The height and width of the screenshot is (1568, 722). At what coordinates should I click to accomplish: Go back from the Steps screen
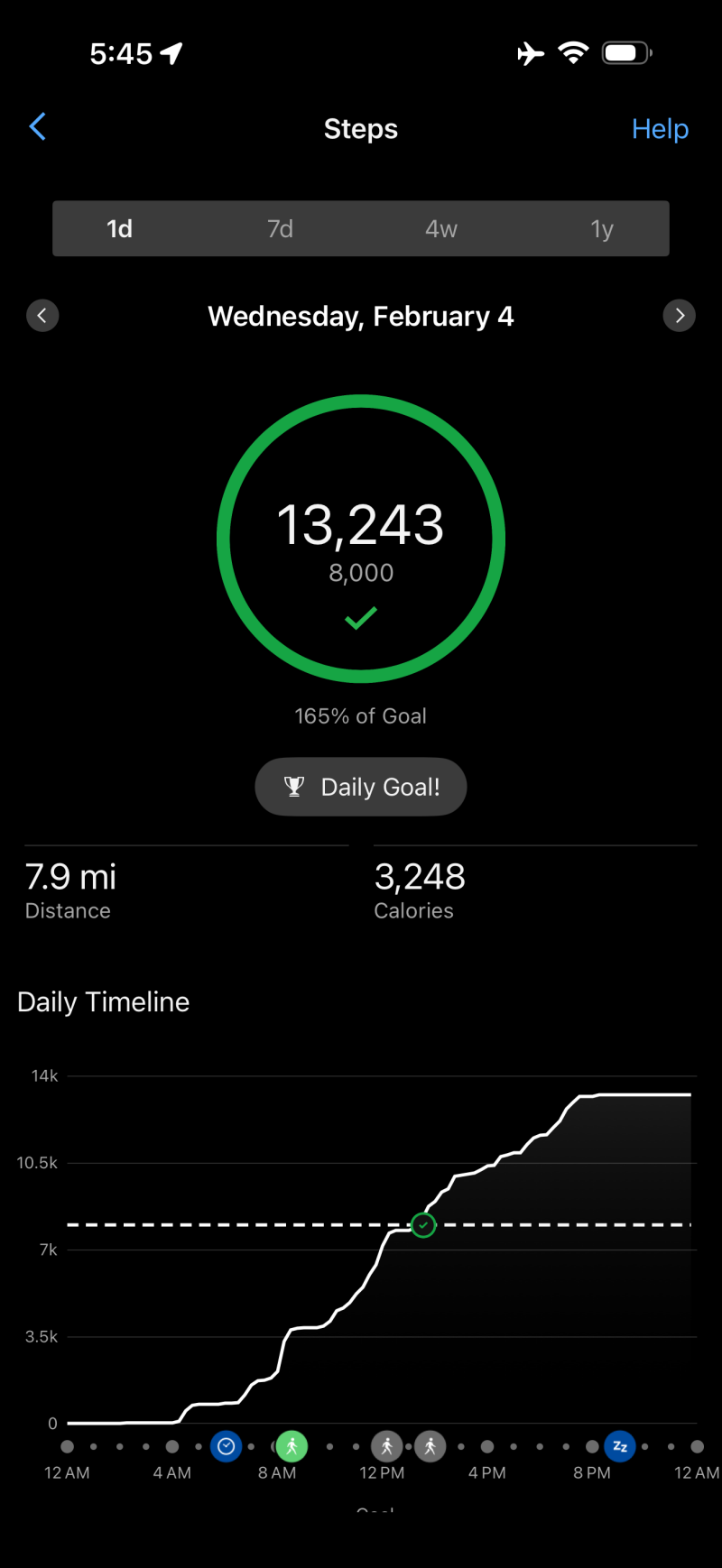pyautogui.click(x=38, y=127)
